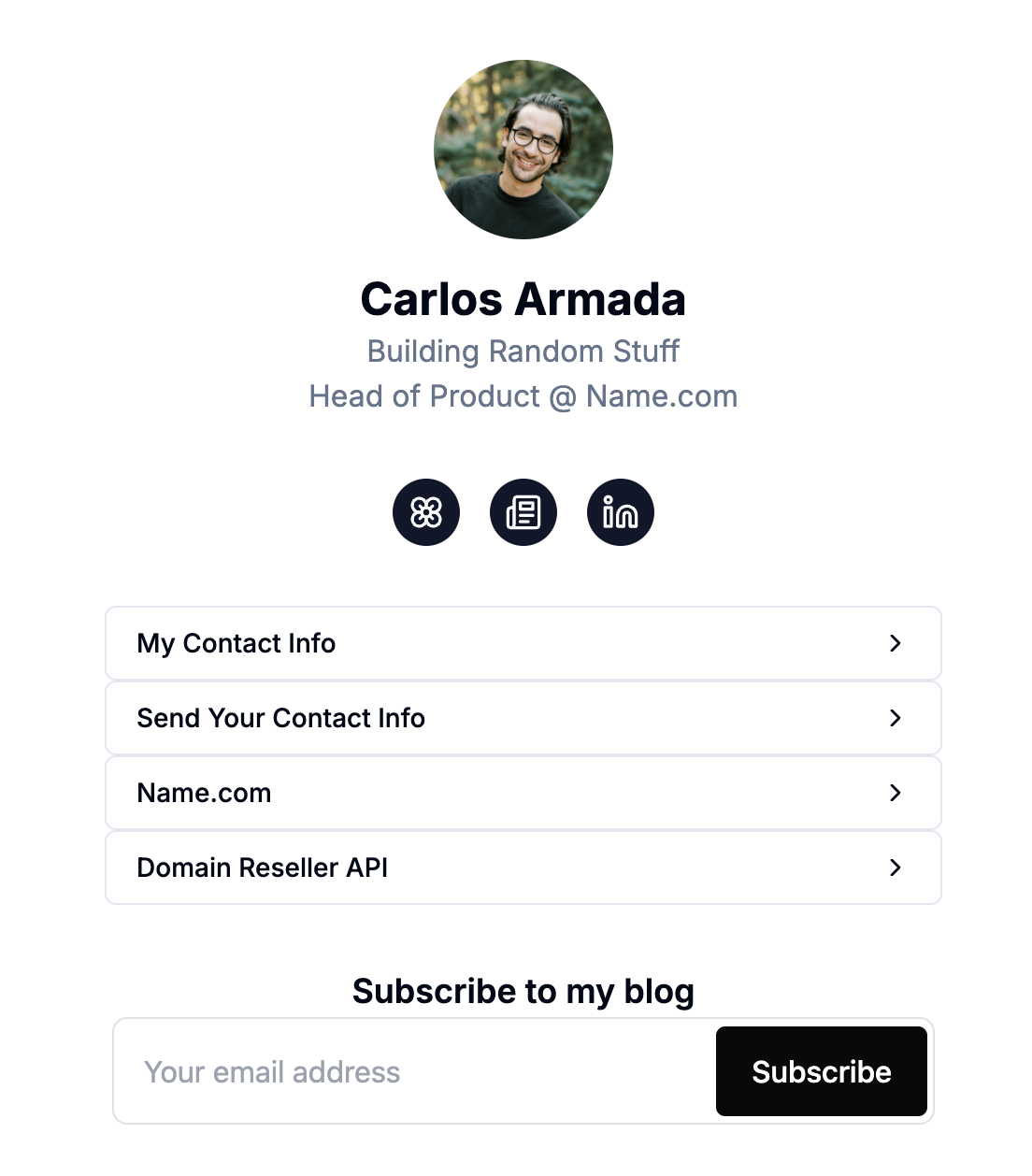
Task: Open the LinkedIn profile icon
Action: [x=621, y=512]
